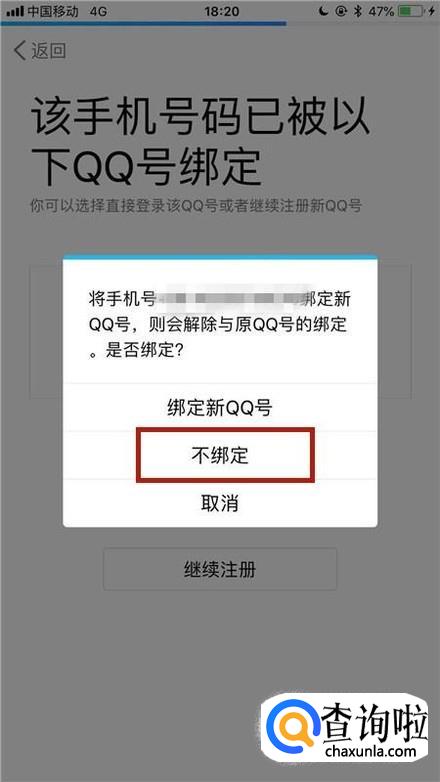
Task: Go back with 返回
Action: coord(40,51)
